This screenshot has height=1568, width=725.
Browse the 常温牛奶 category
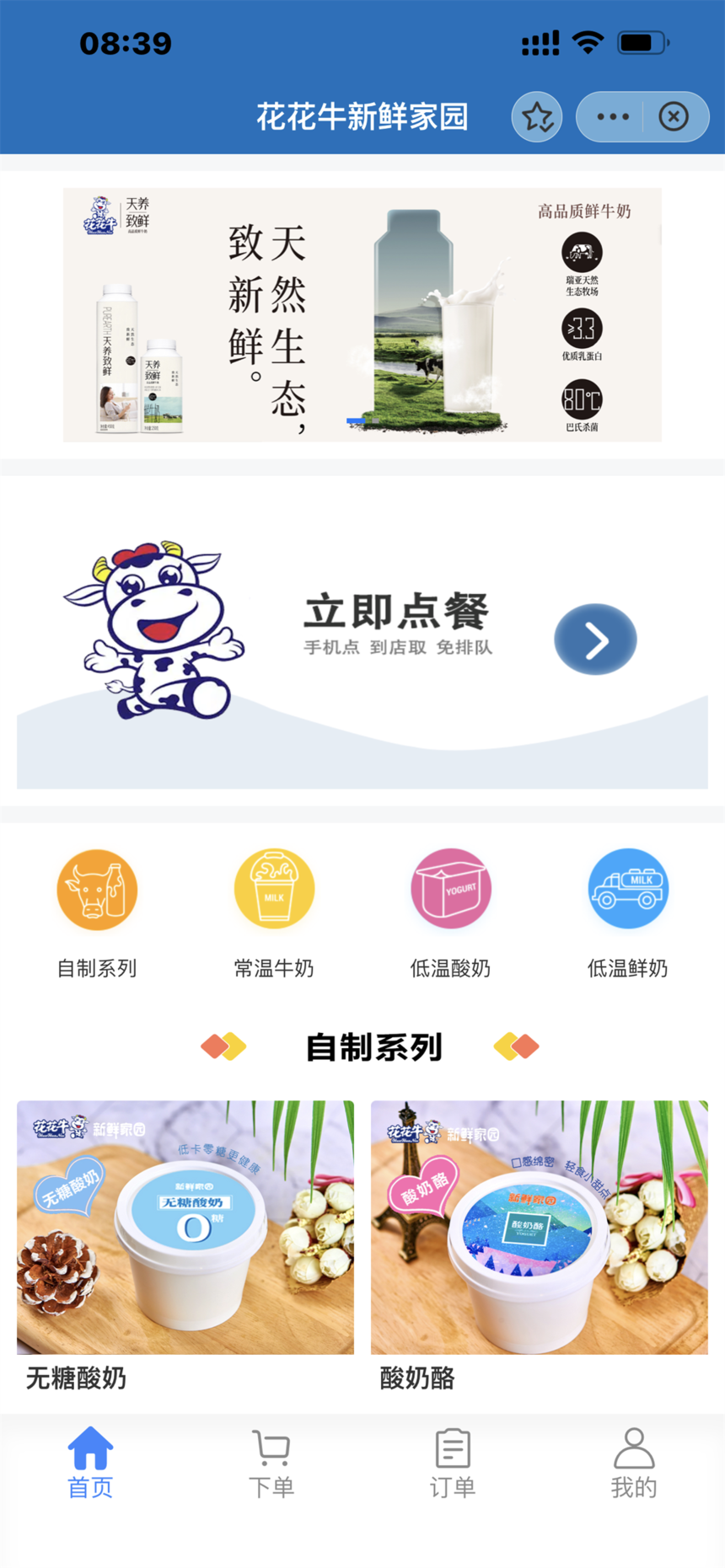[274, 912]
